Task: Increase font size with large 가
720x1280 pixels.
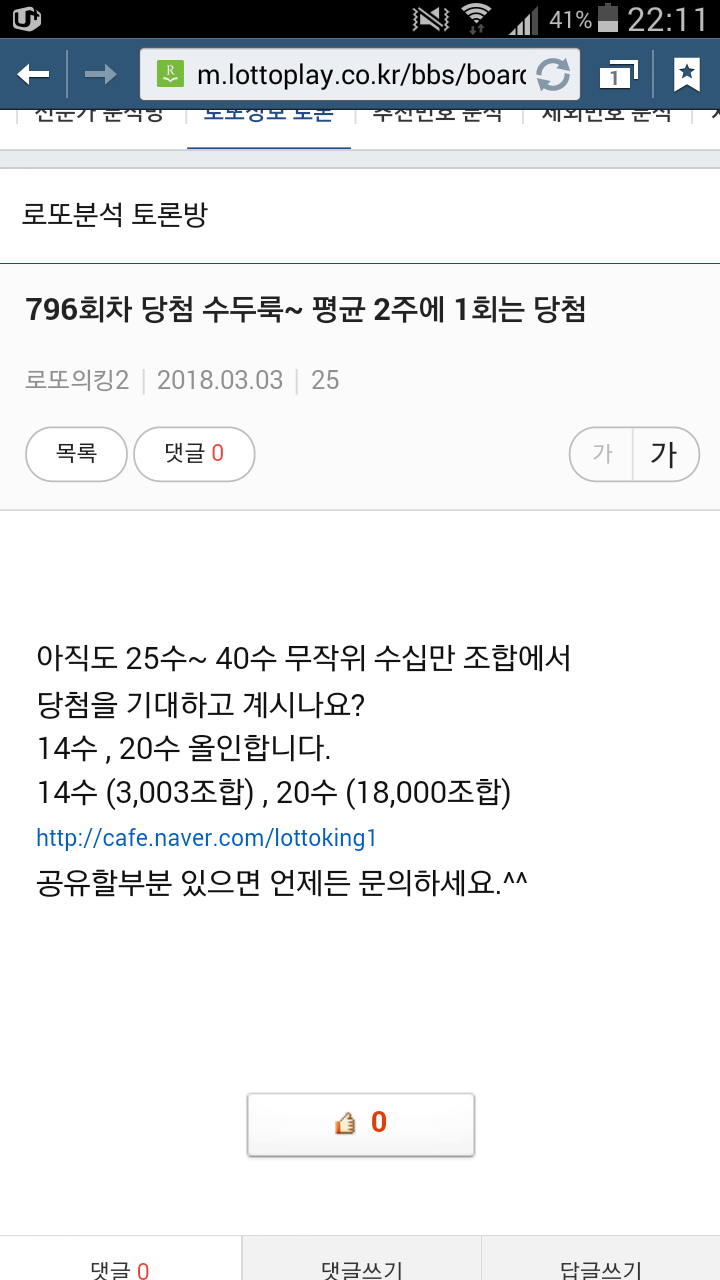Action: 665,454
